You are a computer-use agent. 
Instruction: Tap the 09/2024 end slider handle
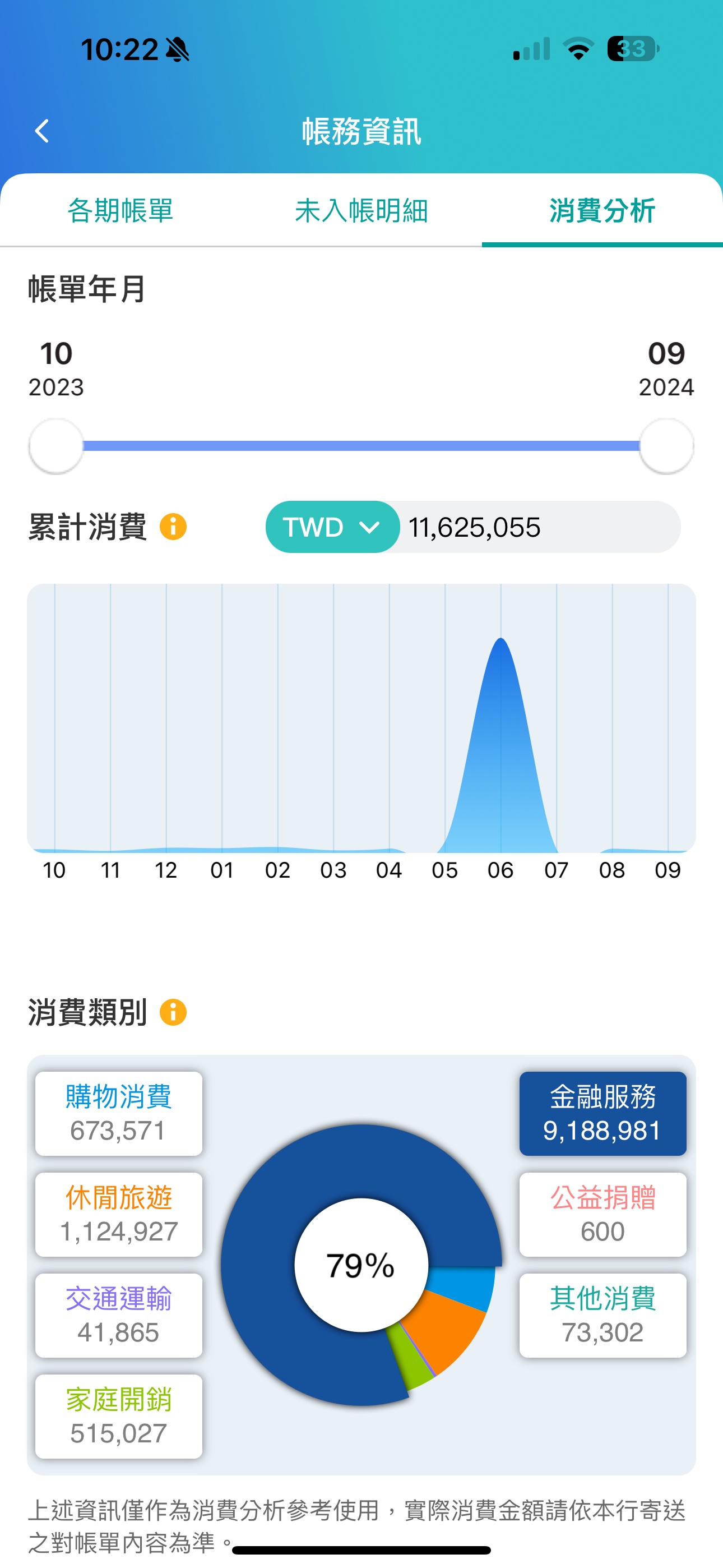coord(666,446)
